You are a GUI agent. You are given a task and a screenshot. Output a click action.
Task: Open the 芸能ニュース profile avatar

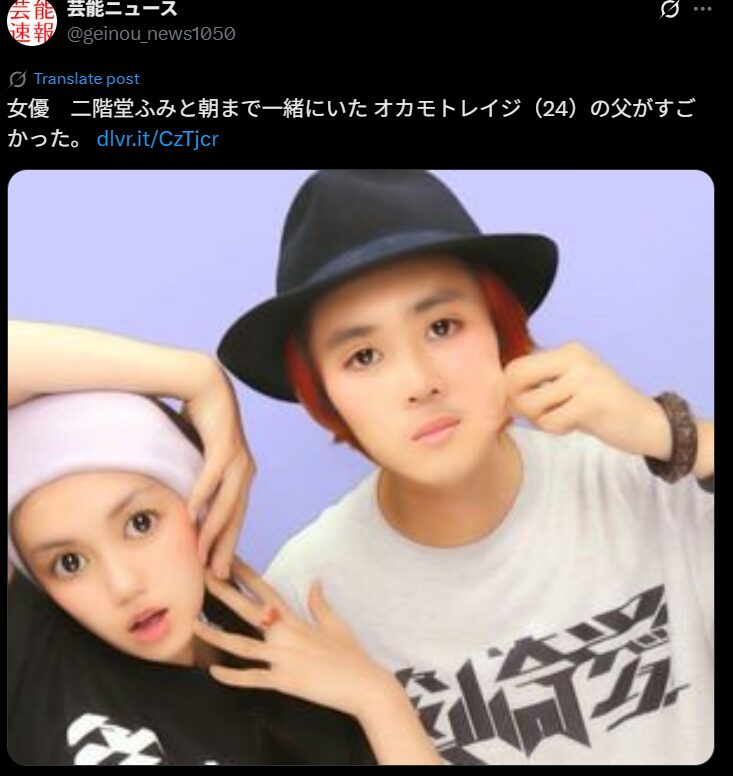coord(31,22)
